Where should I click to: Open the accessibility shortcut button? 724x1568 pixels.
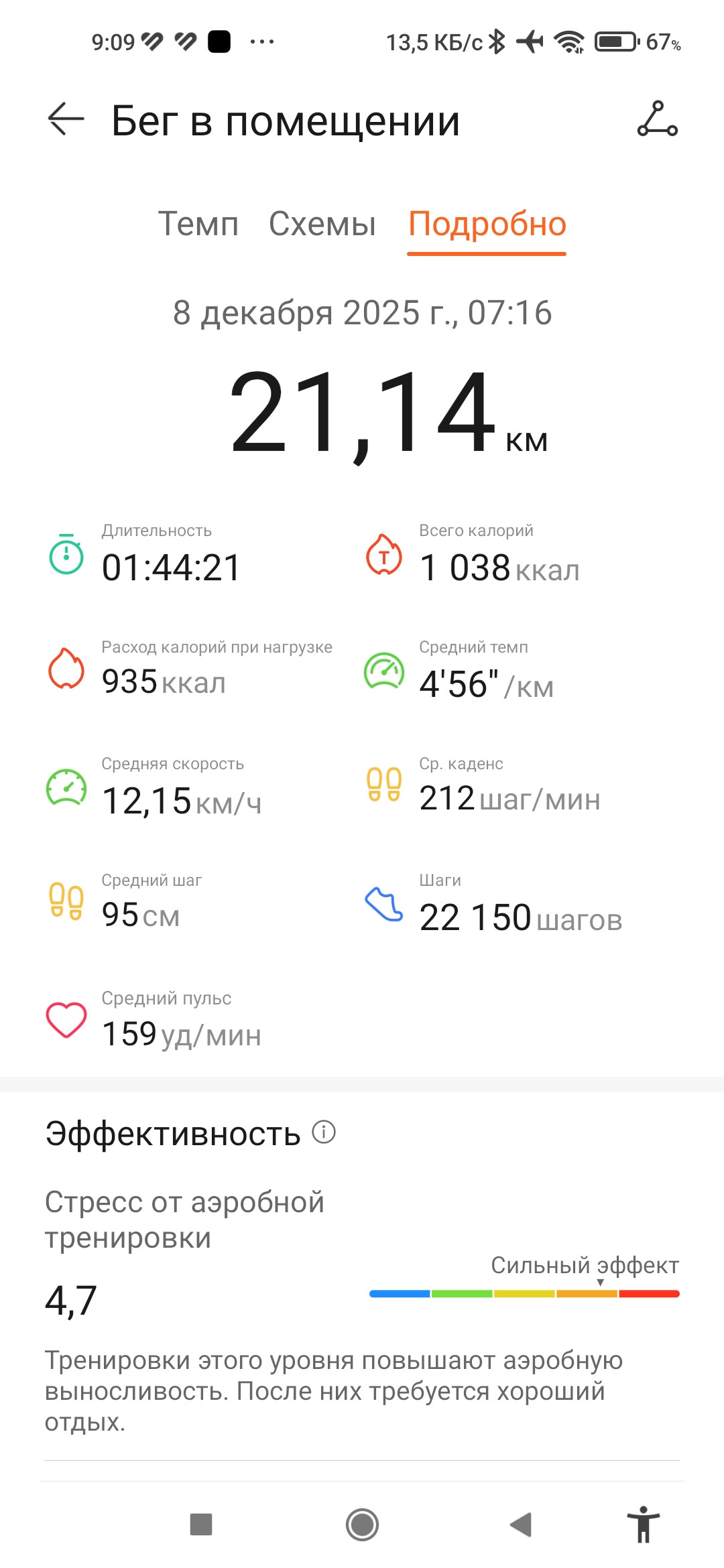point(644,1524)
